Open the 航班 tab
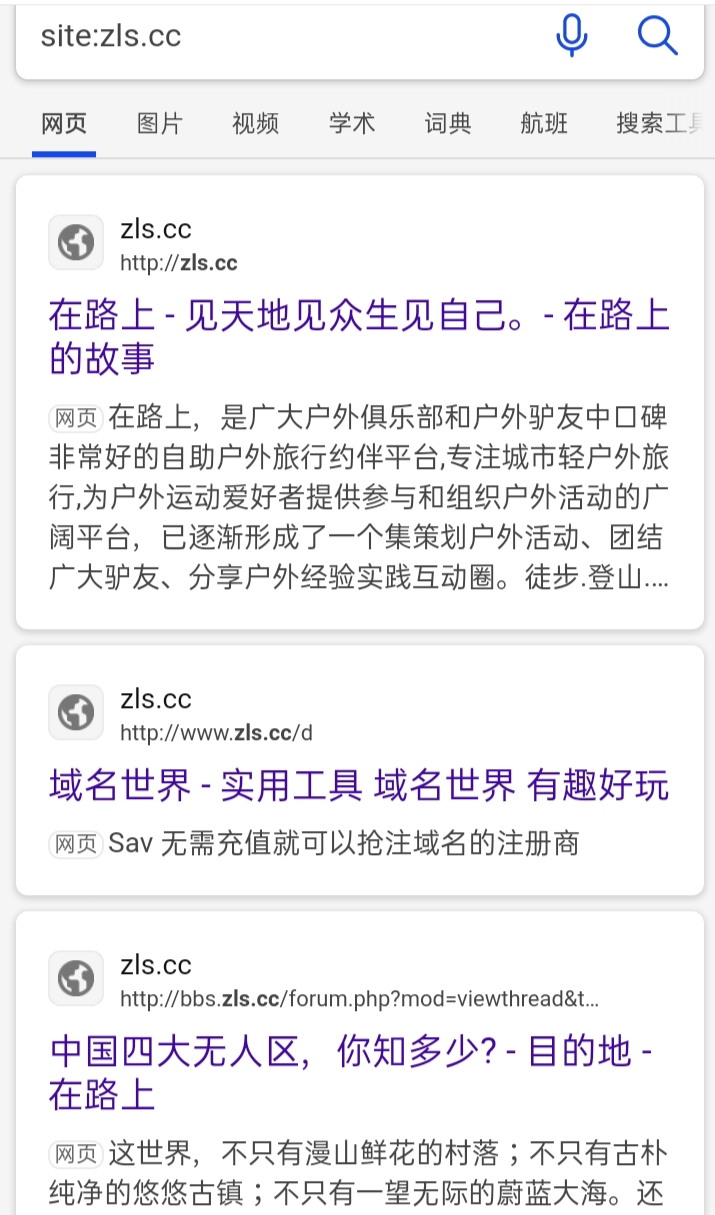 (x=544, y=124)
